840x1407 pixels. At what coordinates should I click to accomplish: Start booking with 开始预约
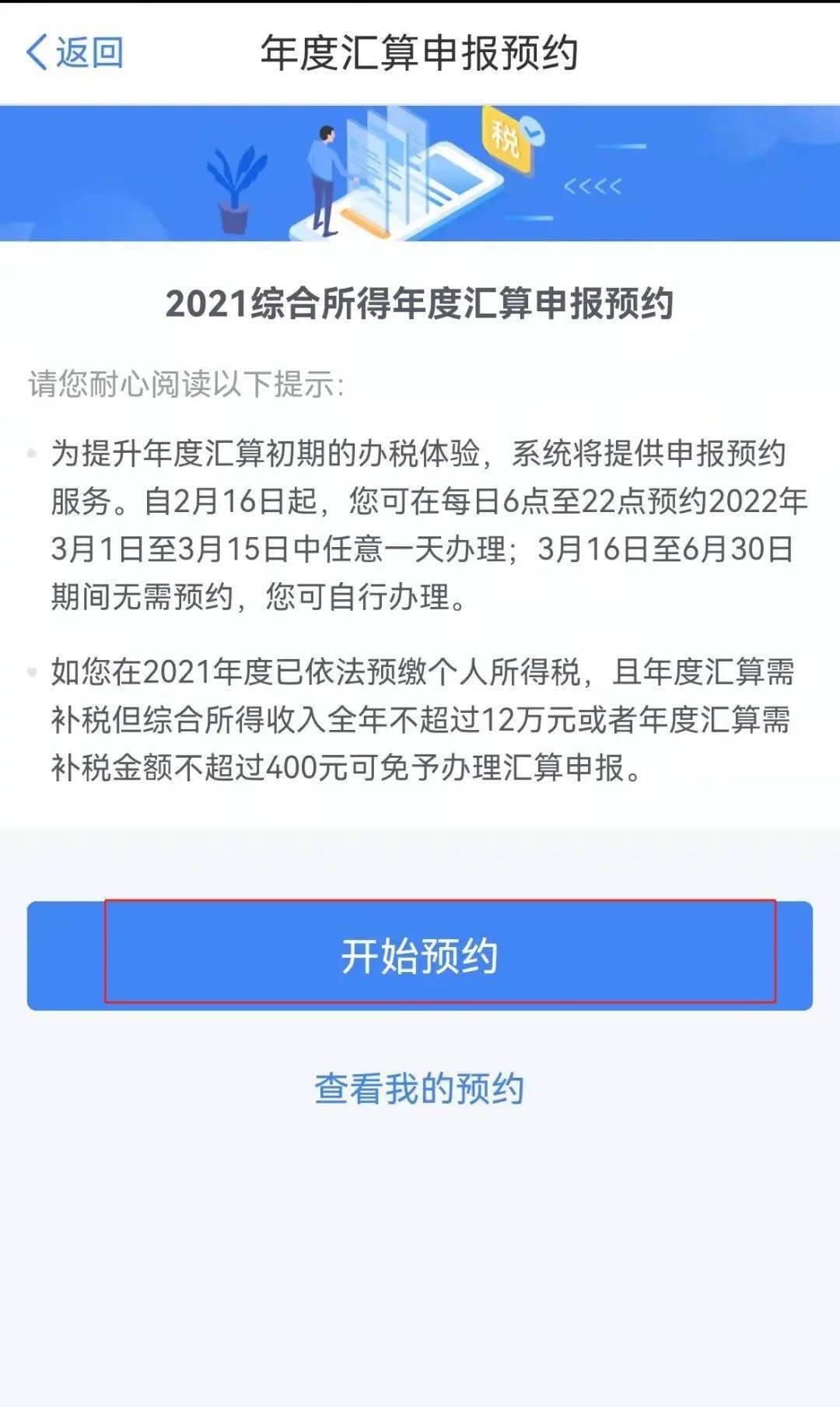[x=420, y=956]
